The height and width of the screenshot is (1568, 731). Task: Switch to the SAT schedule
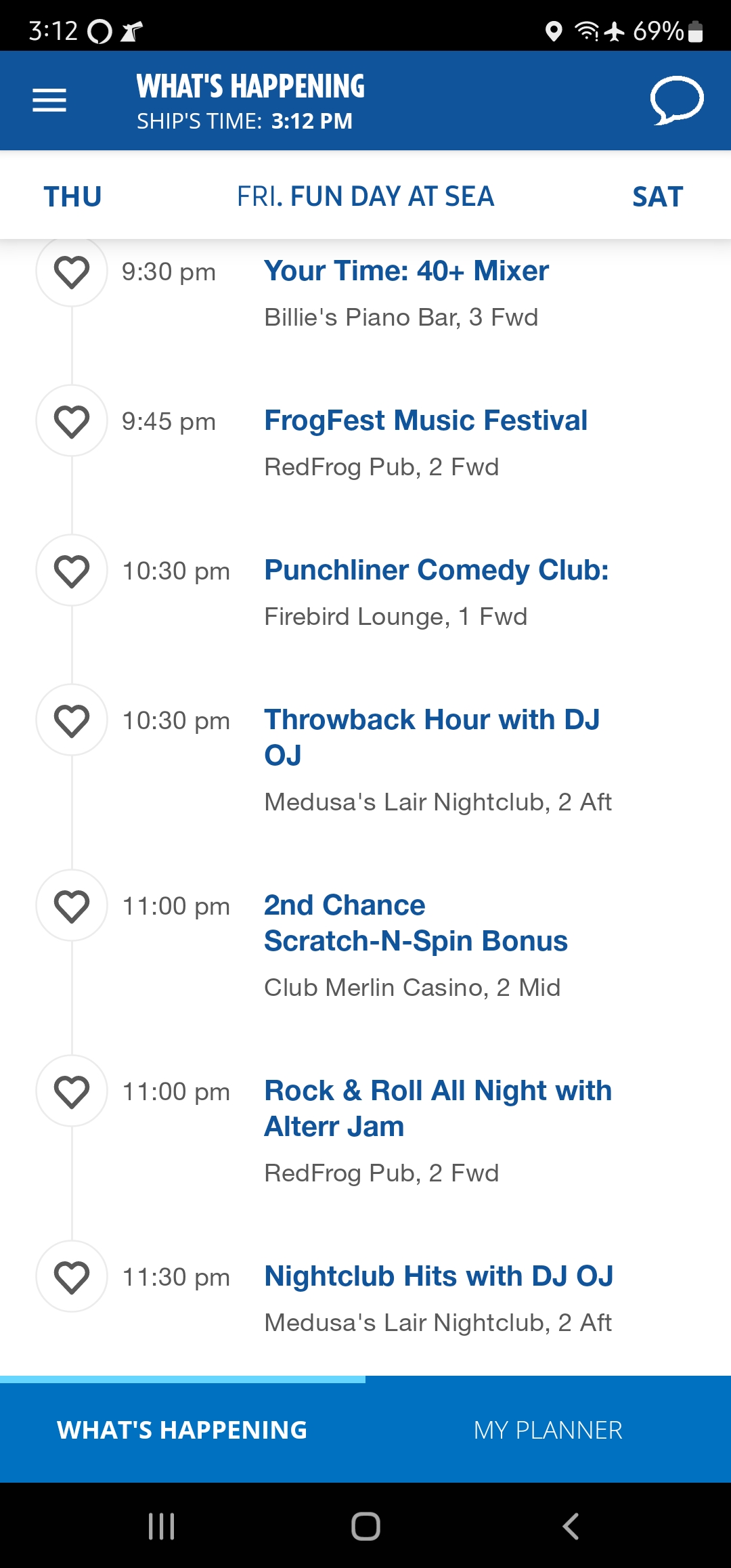(658, 197)
